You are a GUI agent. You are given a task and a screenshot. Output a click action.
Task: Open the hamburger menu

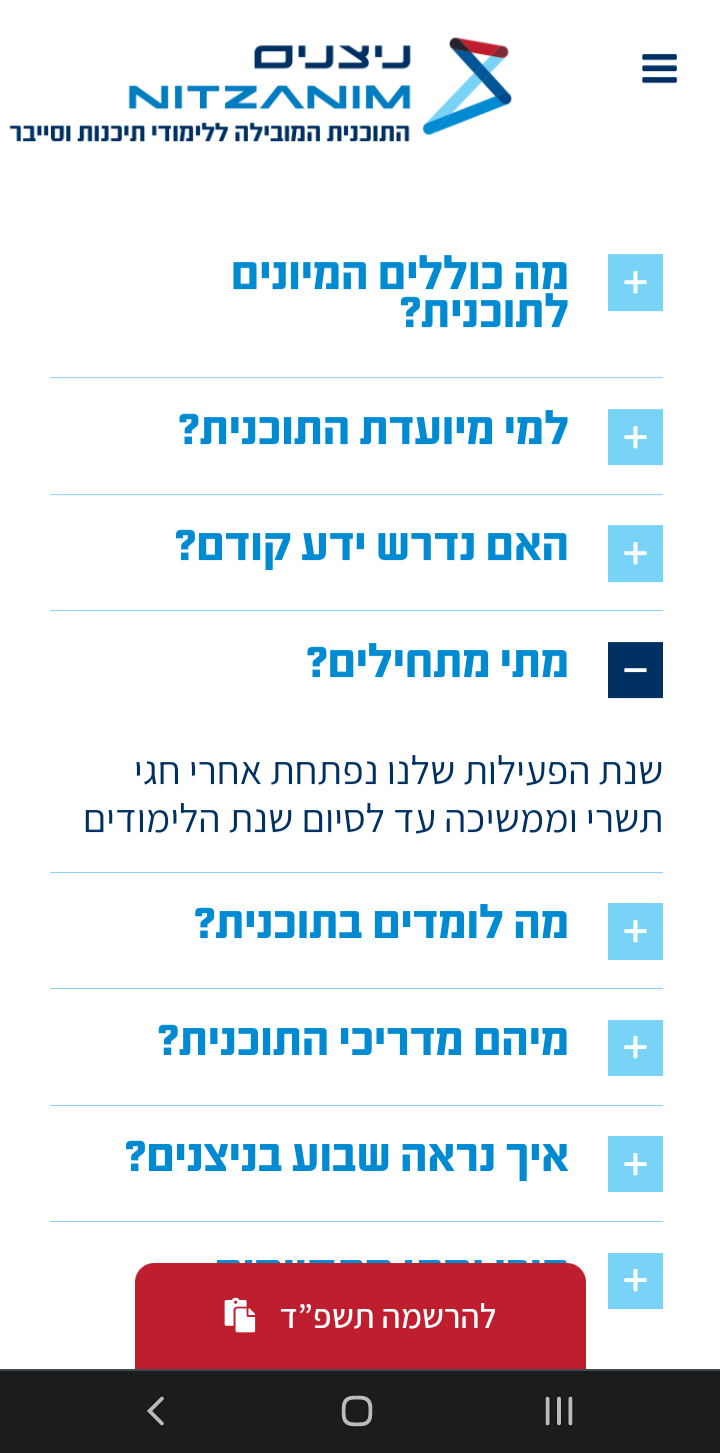659,69
